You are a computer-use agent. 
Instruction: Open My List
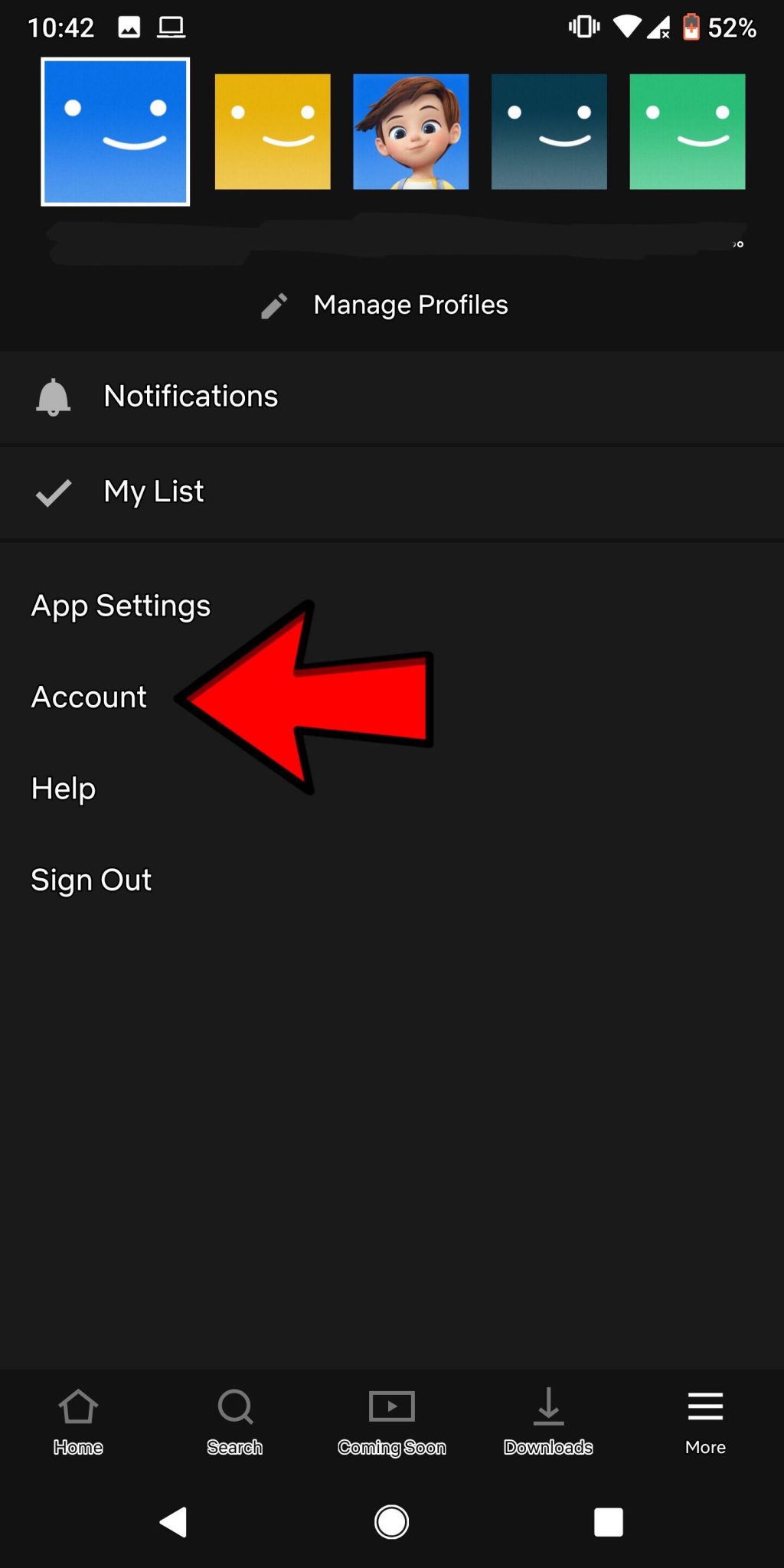click(x=392, y=492)
